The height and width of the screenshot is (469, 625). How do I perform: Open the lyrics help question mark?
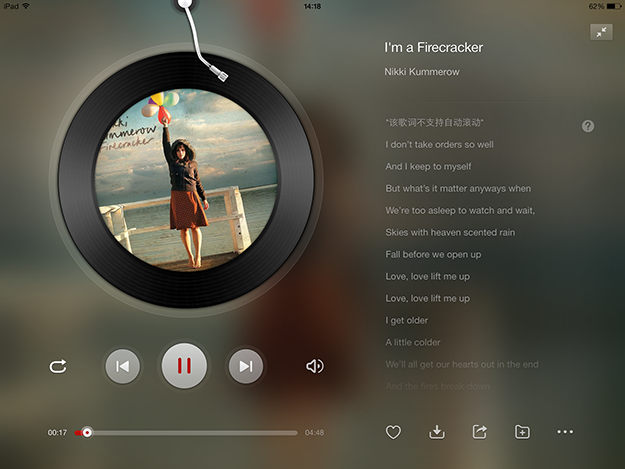(588, 126)
